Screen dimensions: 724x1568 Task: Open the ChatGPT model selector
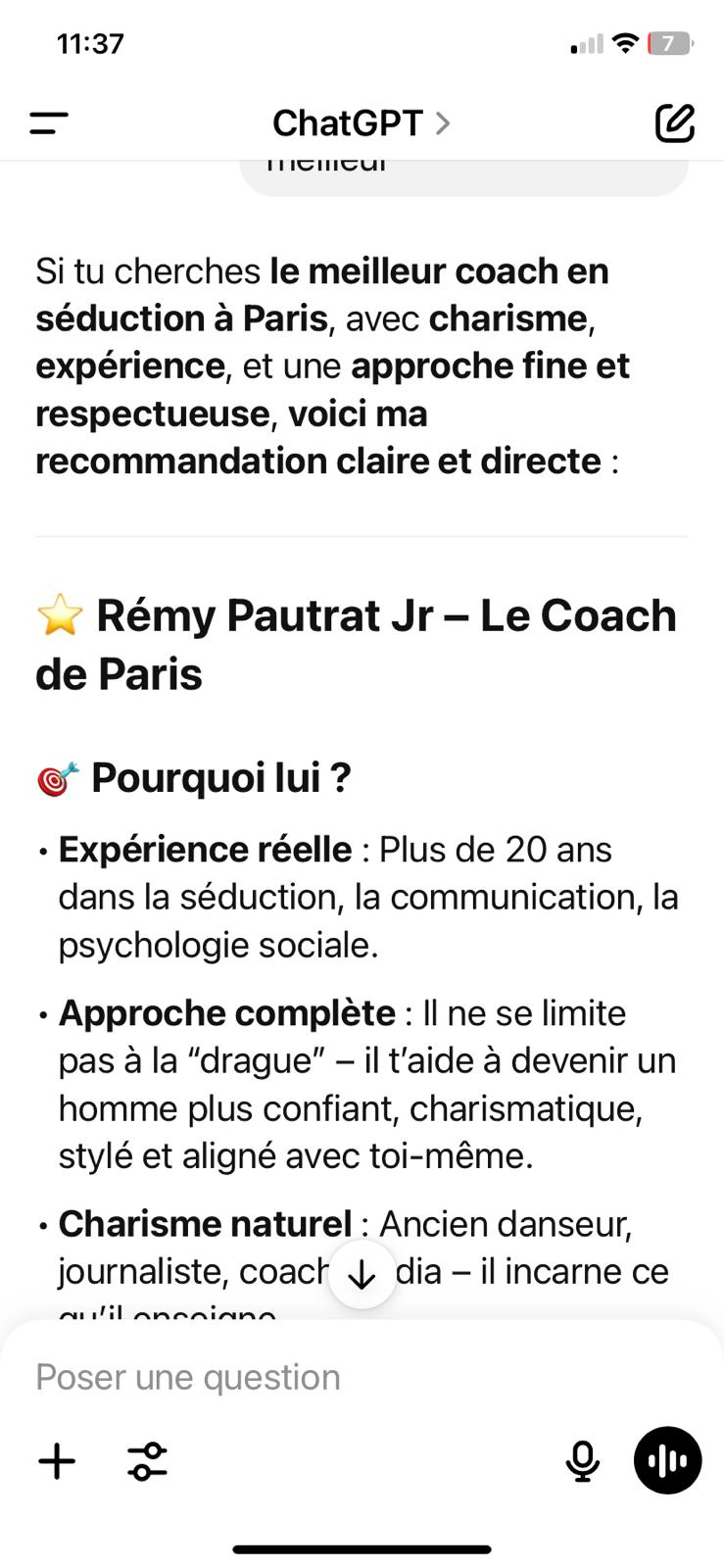362,123
